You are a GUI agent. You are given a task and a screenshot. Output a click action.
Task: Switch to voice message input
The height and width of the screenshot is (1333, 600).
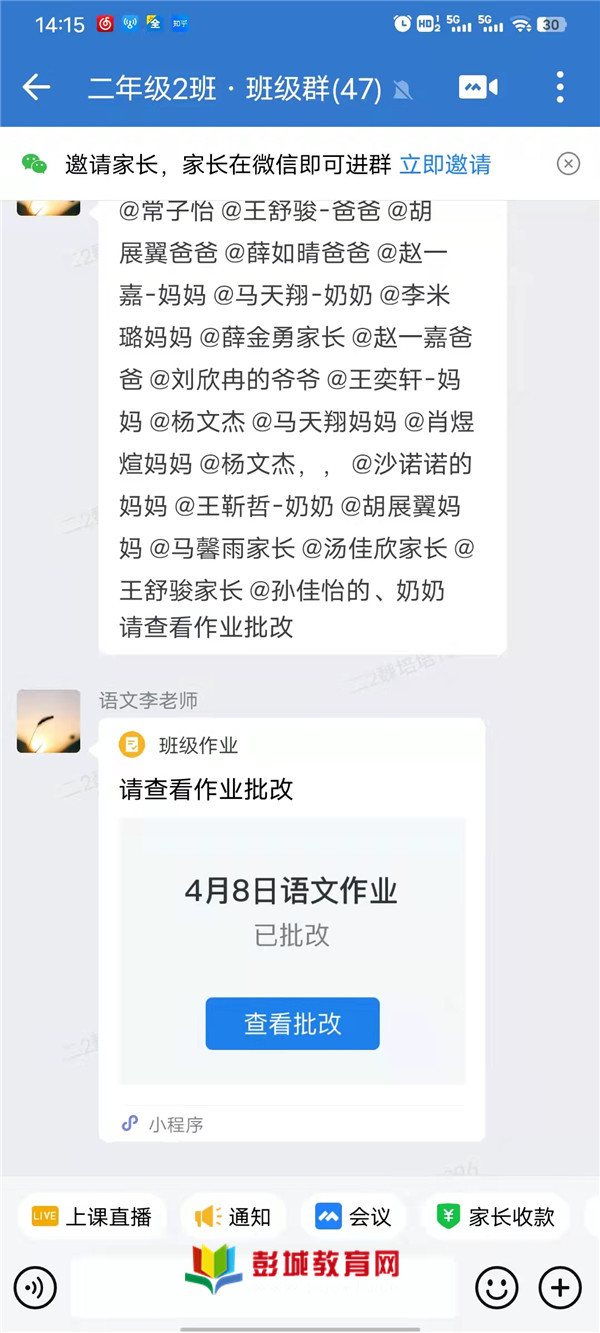click(x=36, y=1288)
